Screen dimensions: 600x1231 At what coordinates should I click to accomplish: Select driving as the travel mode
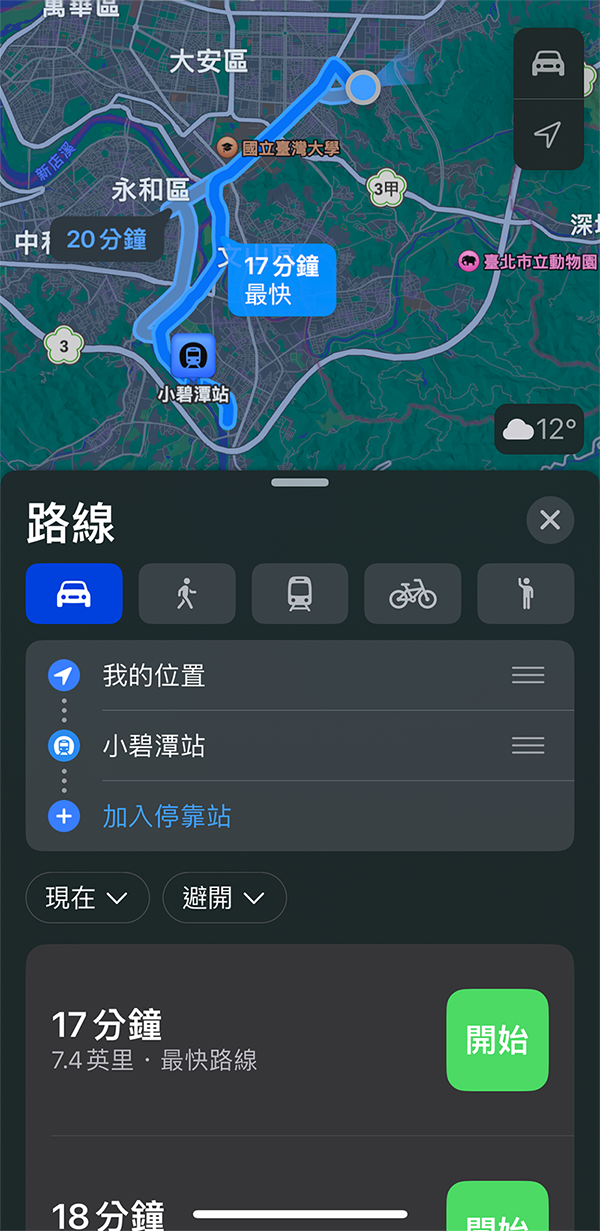pyautogui.click(x=74, y=594)
